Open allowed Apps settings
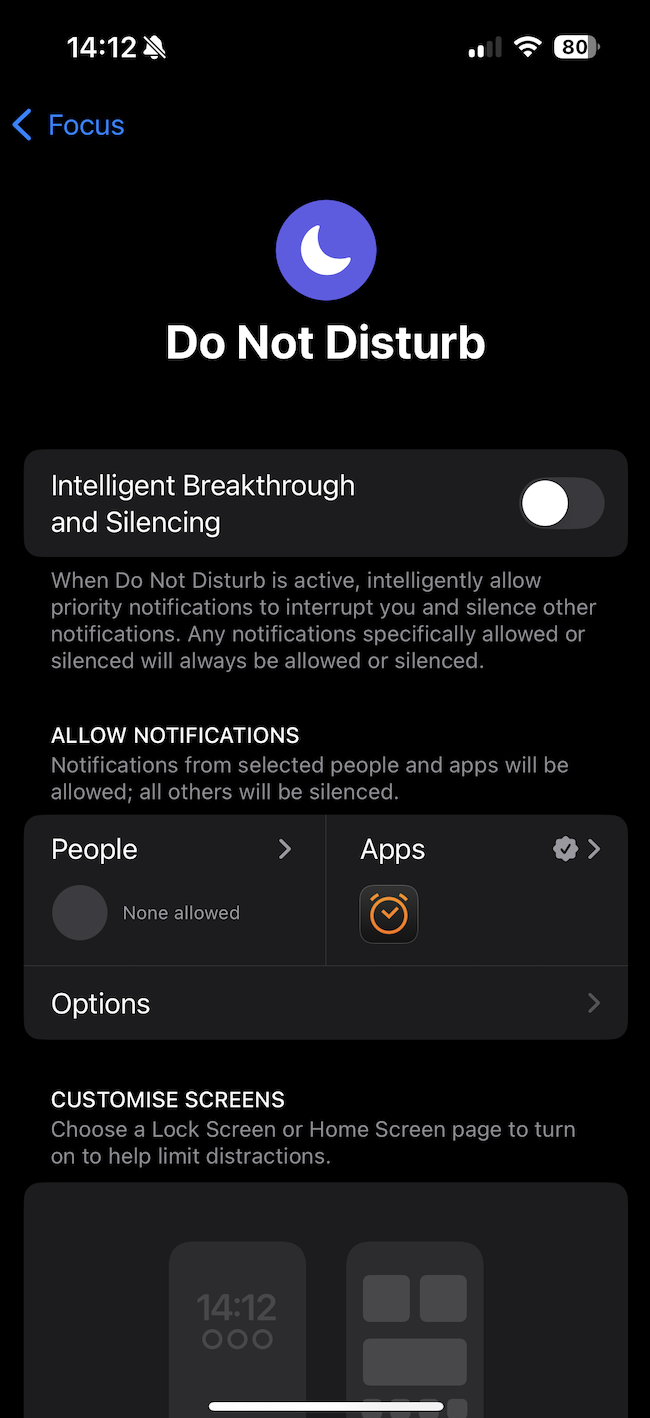 (x=478, y=889)
